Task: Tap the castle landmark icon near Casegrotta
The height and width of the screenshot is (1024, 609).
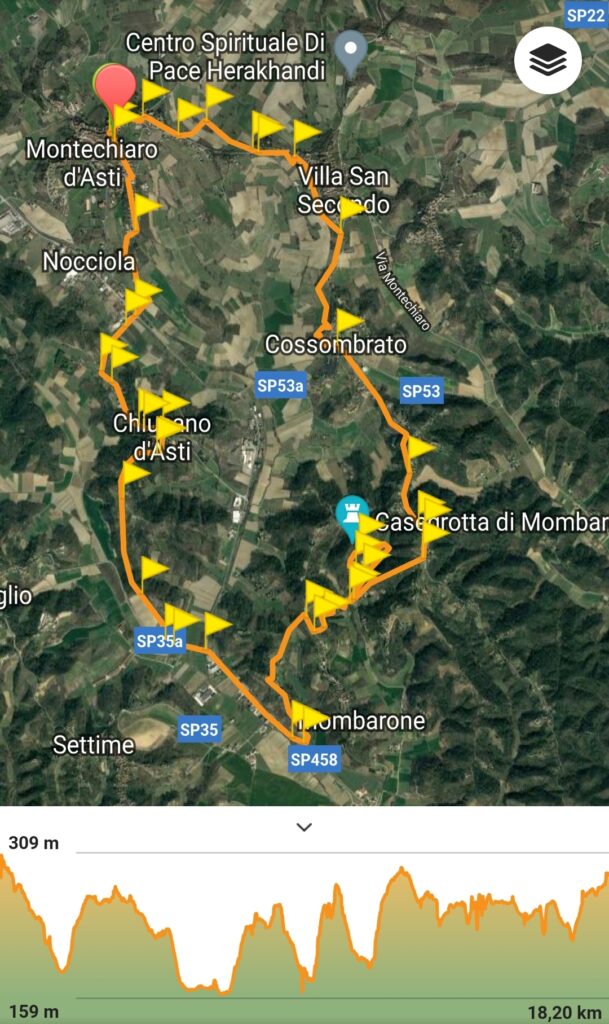Action: point(352,515)
